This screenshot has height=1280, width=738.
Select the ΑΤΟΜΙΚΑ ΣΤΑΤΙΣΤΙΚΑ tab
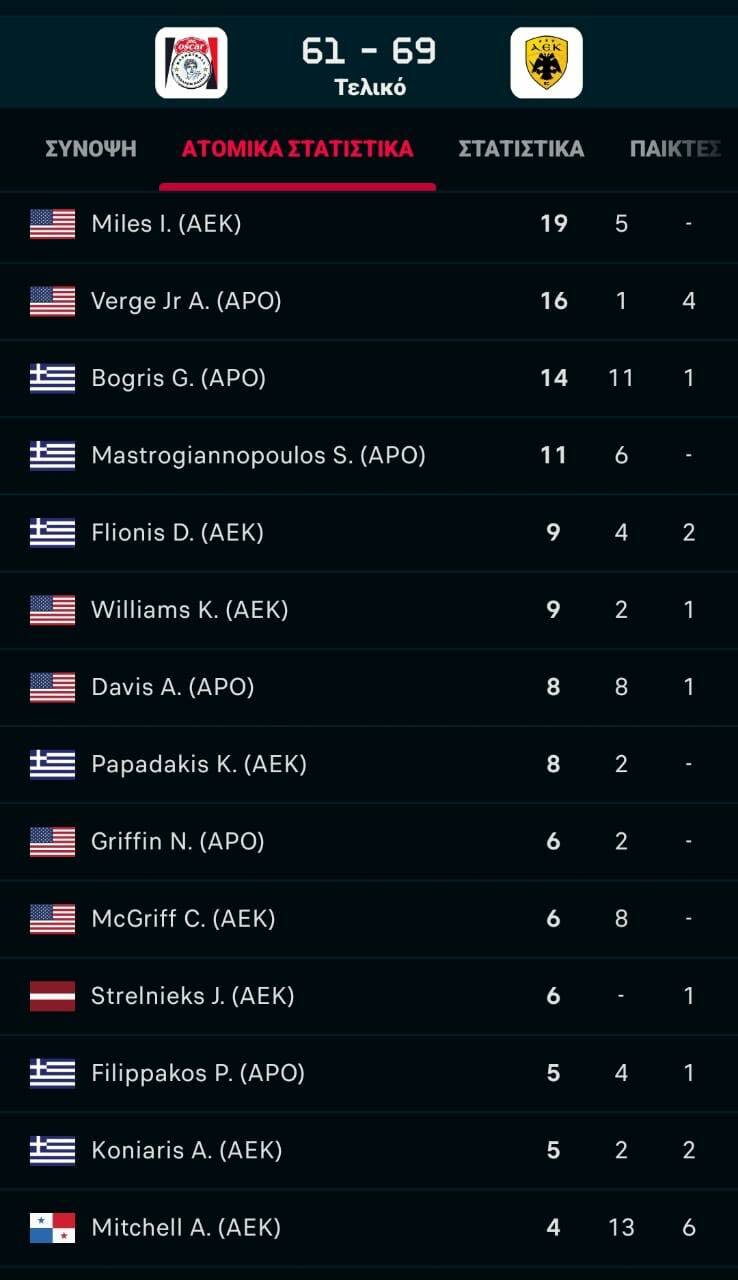(297, 149)
